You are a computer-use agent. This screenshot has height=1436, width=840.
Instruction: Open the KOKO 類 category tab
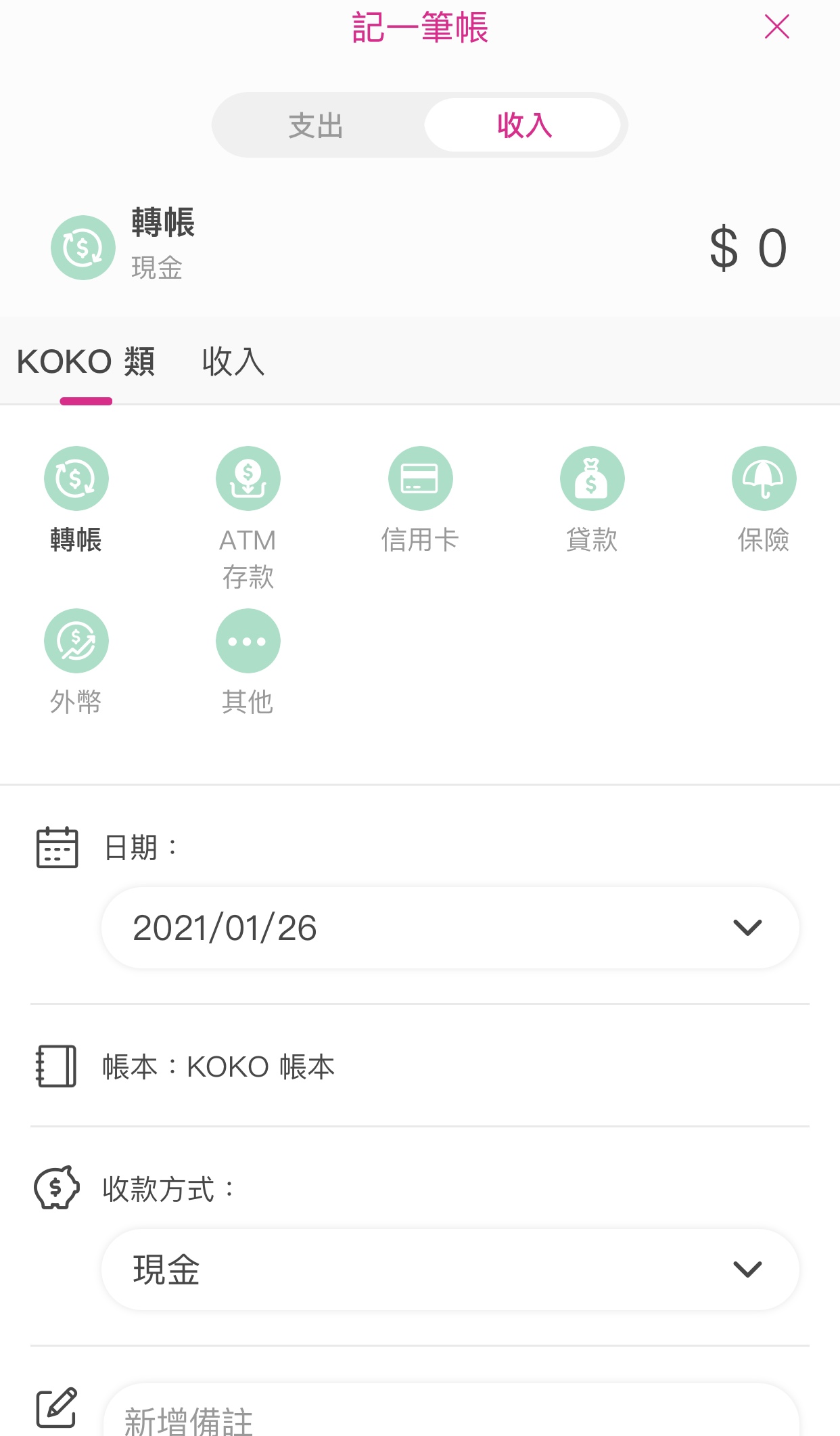click(86, 361)
